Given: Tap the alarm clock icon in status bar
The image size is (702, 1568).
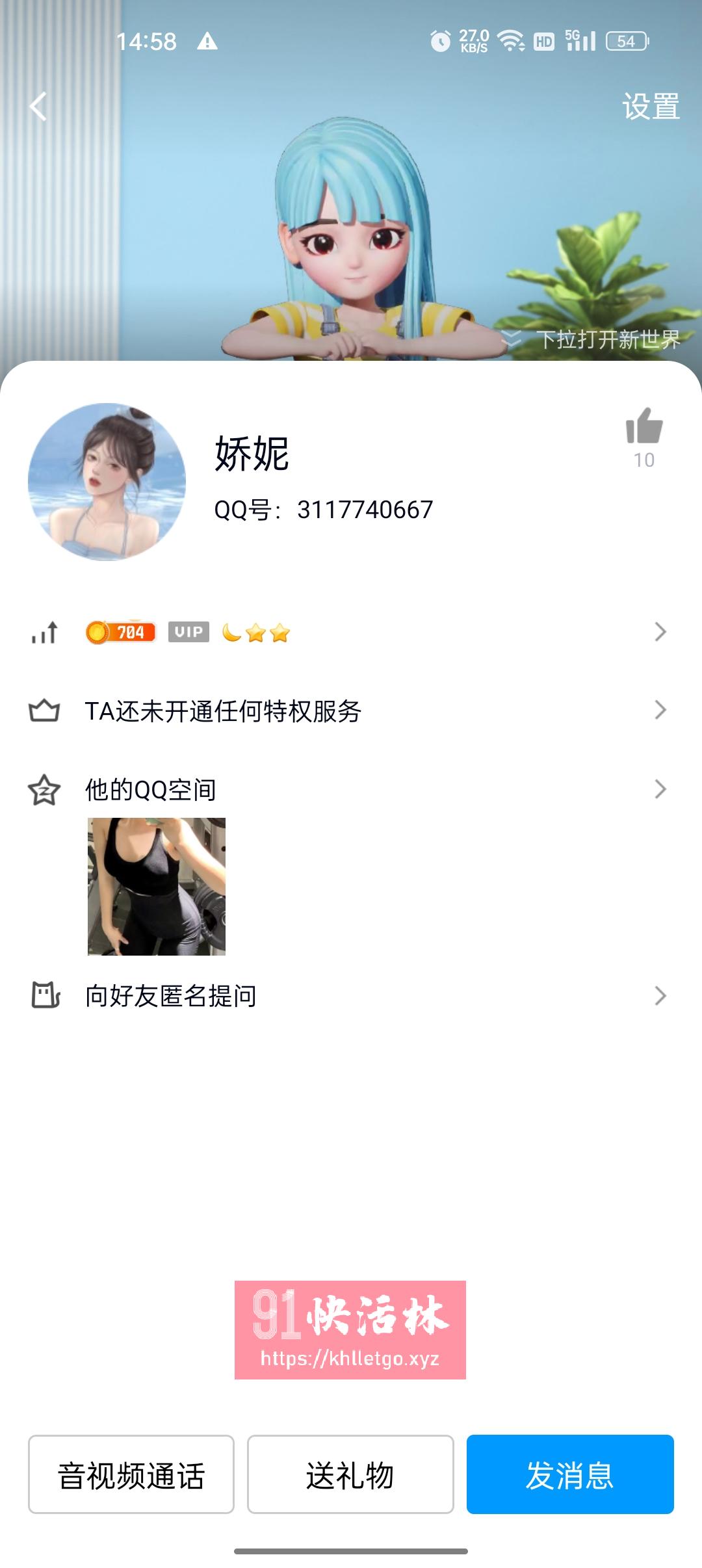Looking at the screenshot, I should [x=441, y=41].
